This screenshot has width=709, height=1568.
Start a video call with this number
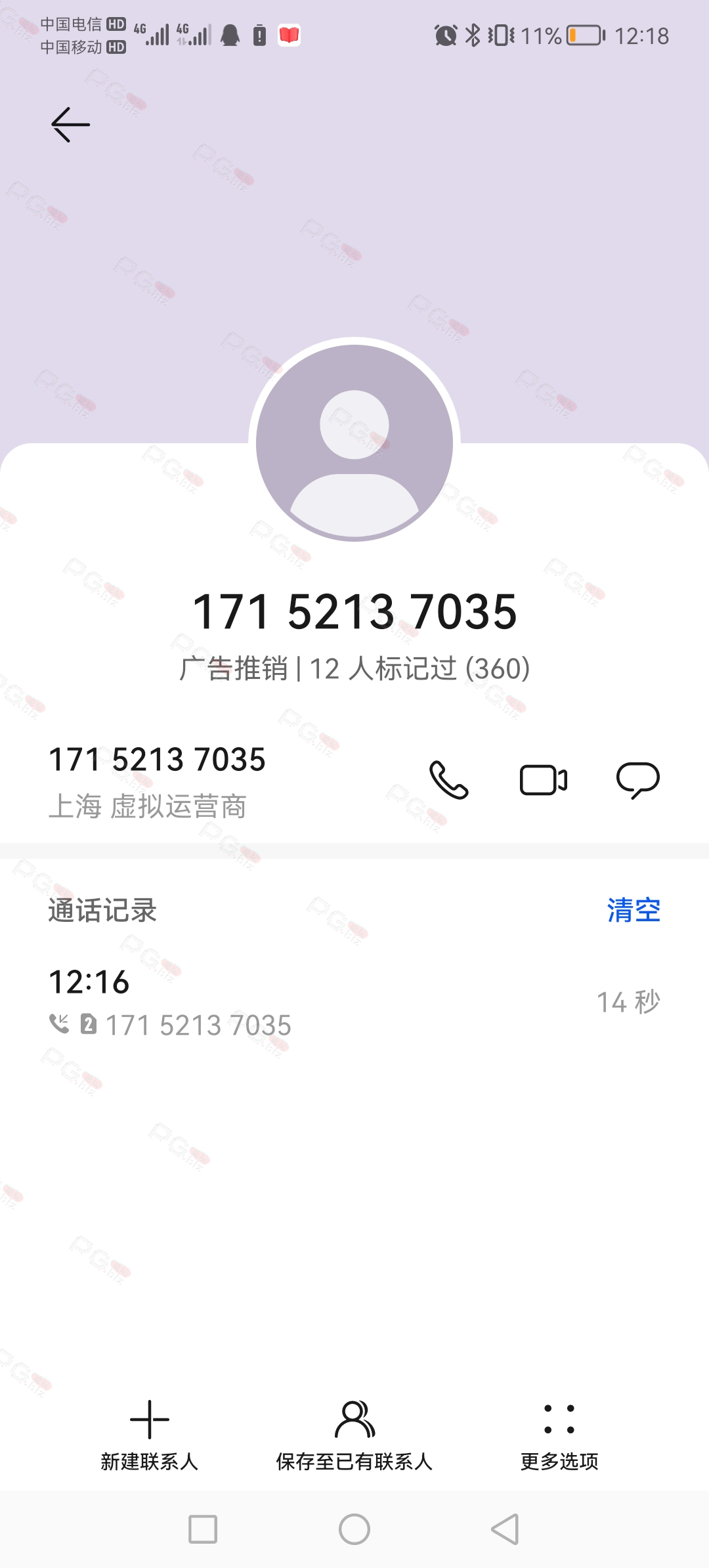pos(544,780)
